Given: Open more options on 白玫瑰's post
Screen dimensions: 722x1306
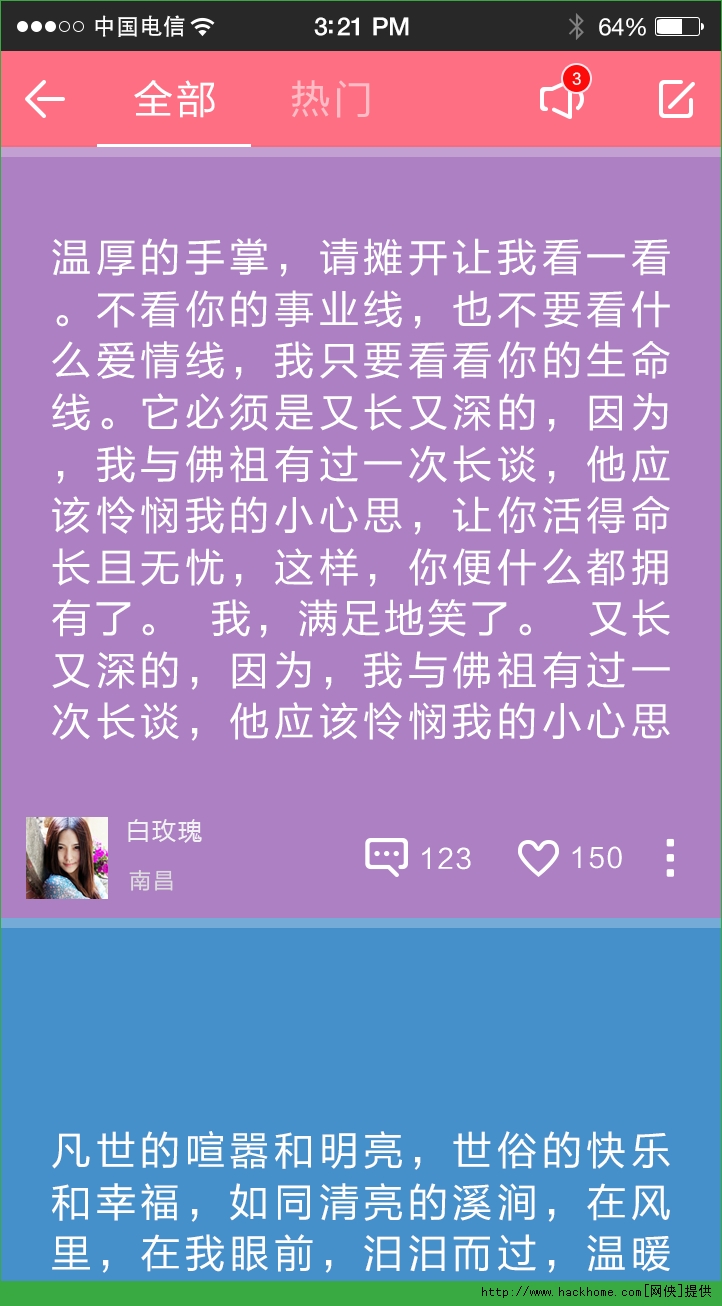Looking at the screenshot, I should pyautogui.click(x=669, y=858).
